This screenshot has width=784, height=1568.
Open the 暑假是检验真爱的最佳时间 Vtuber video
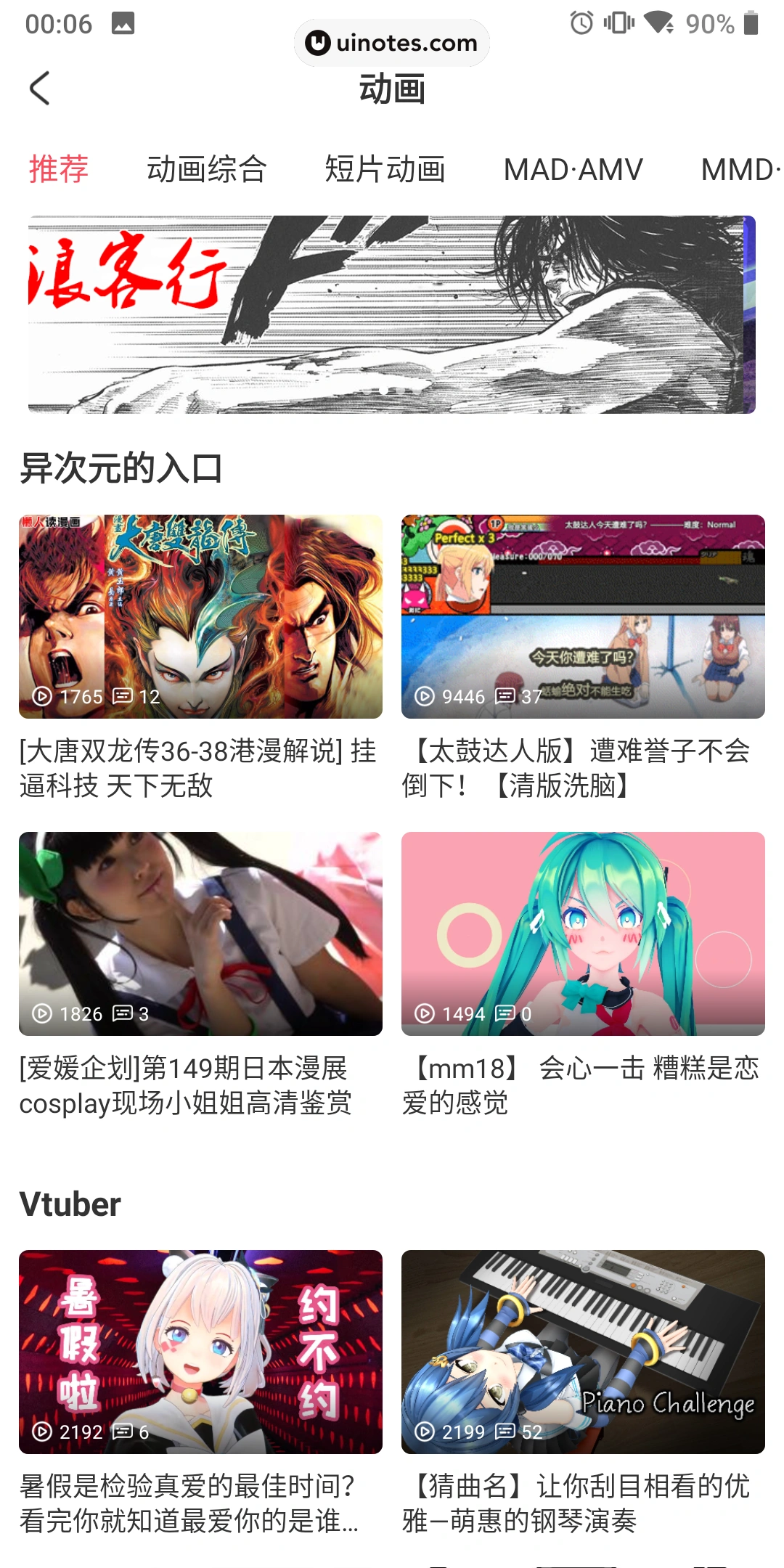[200, 1352]
